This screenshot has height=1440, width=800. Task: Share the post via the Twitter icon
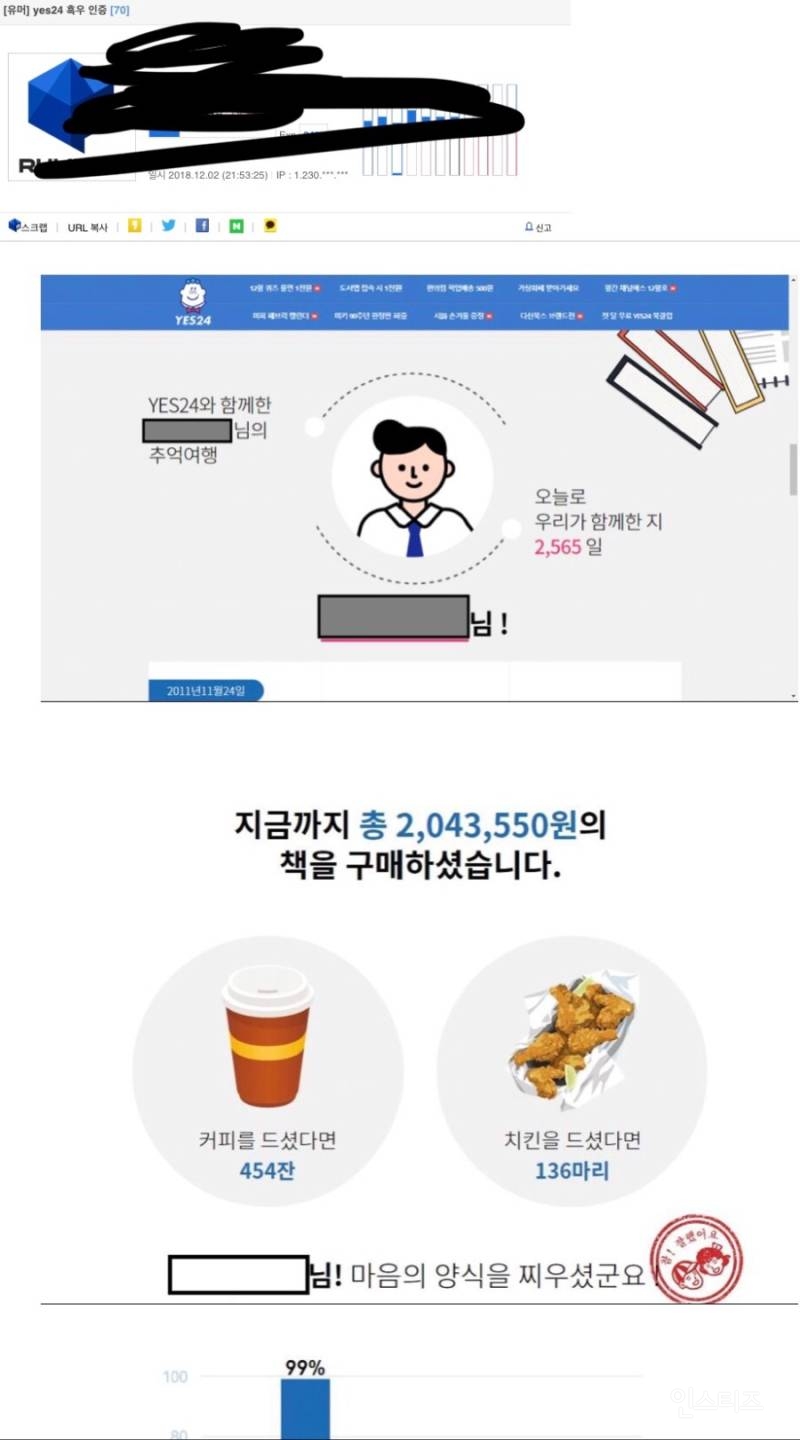[168, 226]
